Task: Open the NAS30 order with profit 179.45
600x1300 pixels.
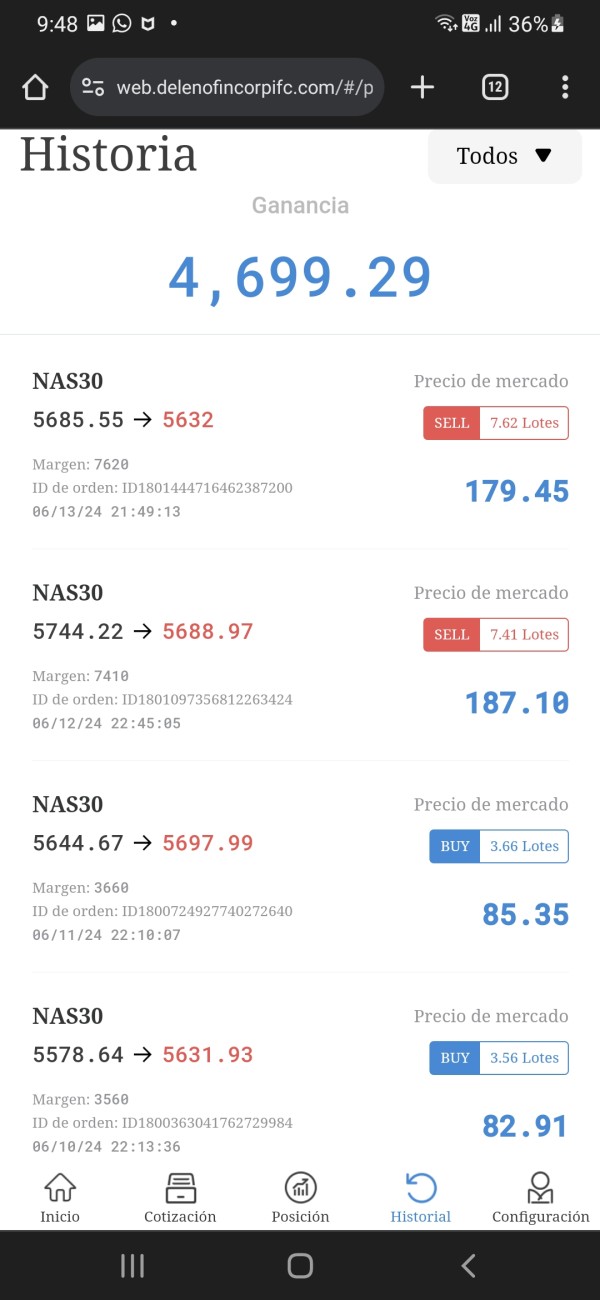Action: (x=300, y=445)
